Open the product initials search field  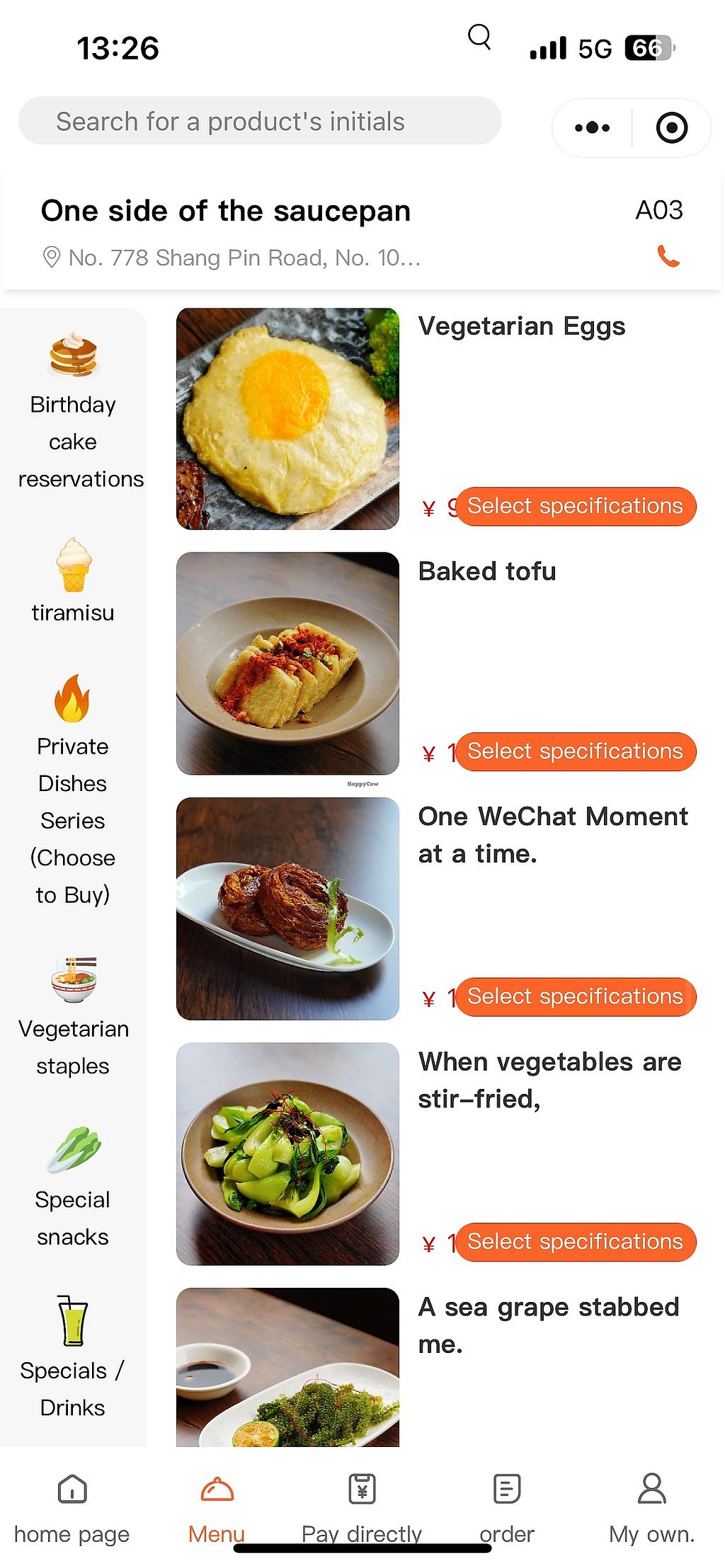point(259,121)
